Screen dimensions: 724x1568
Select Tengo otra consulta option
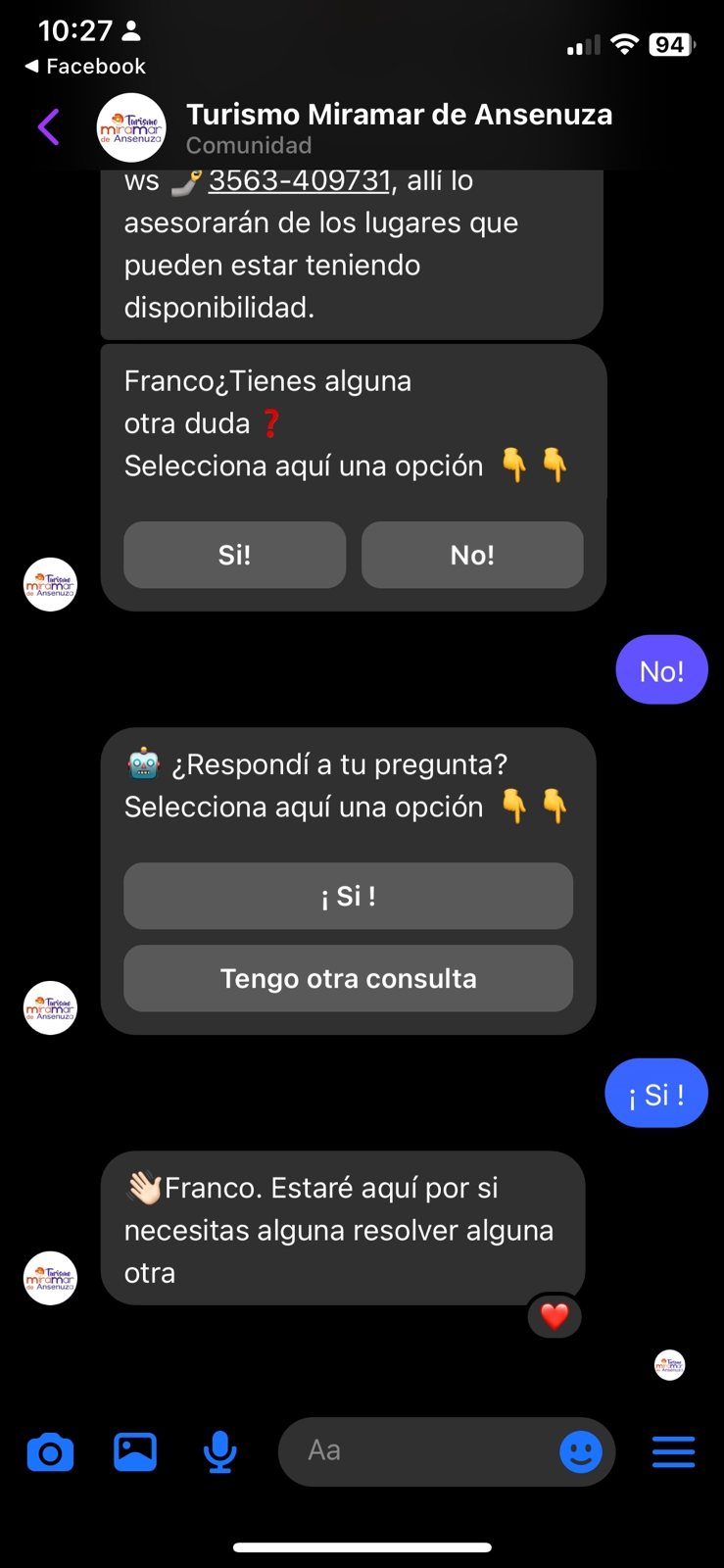pyautogui.click(x=348, y=978)
